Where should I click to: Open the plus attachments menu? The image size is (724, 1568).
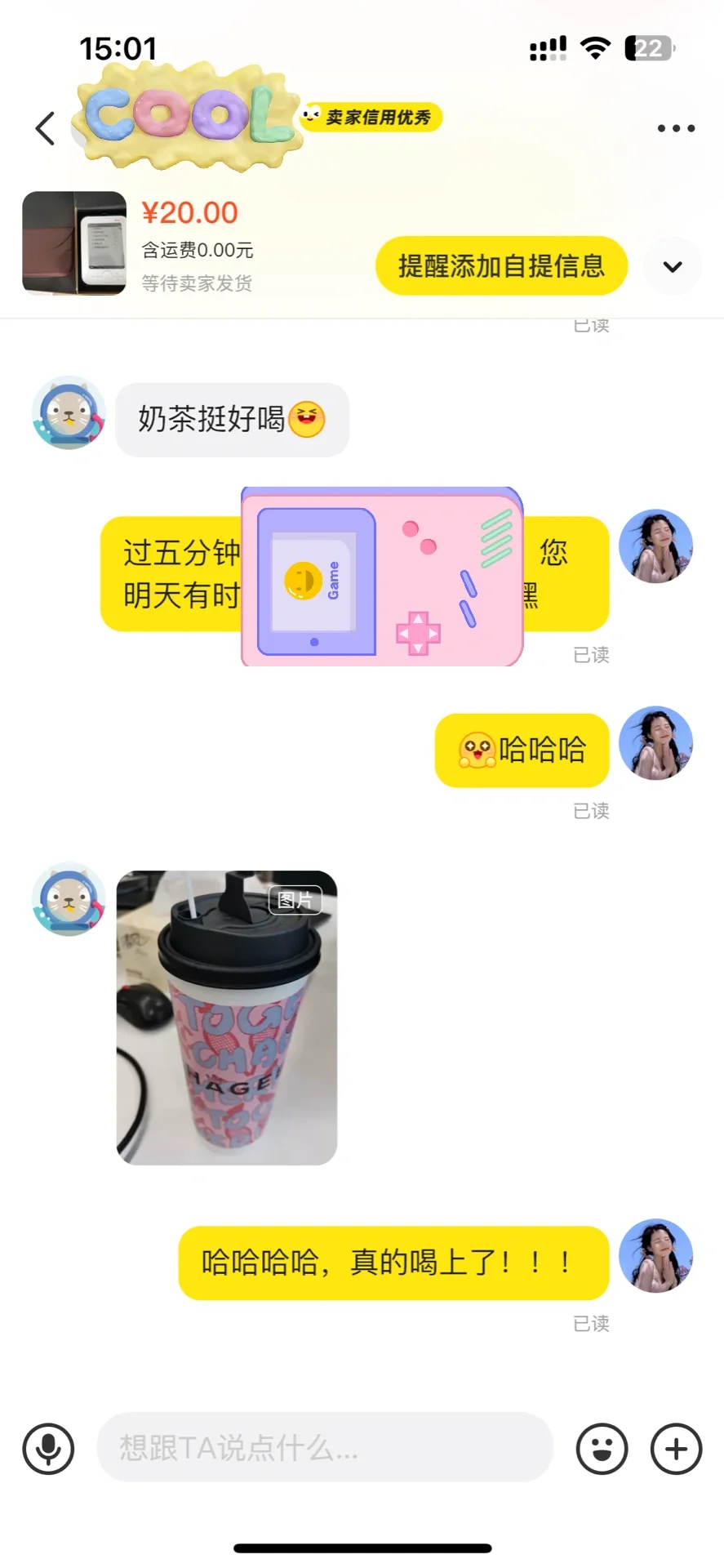point(676,1449)
